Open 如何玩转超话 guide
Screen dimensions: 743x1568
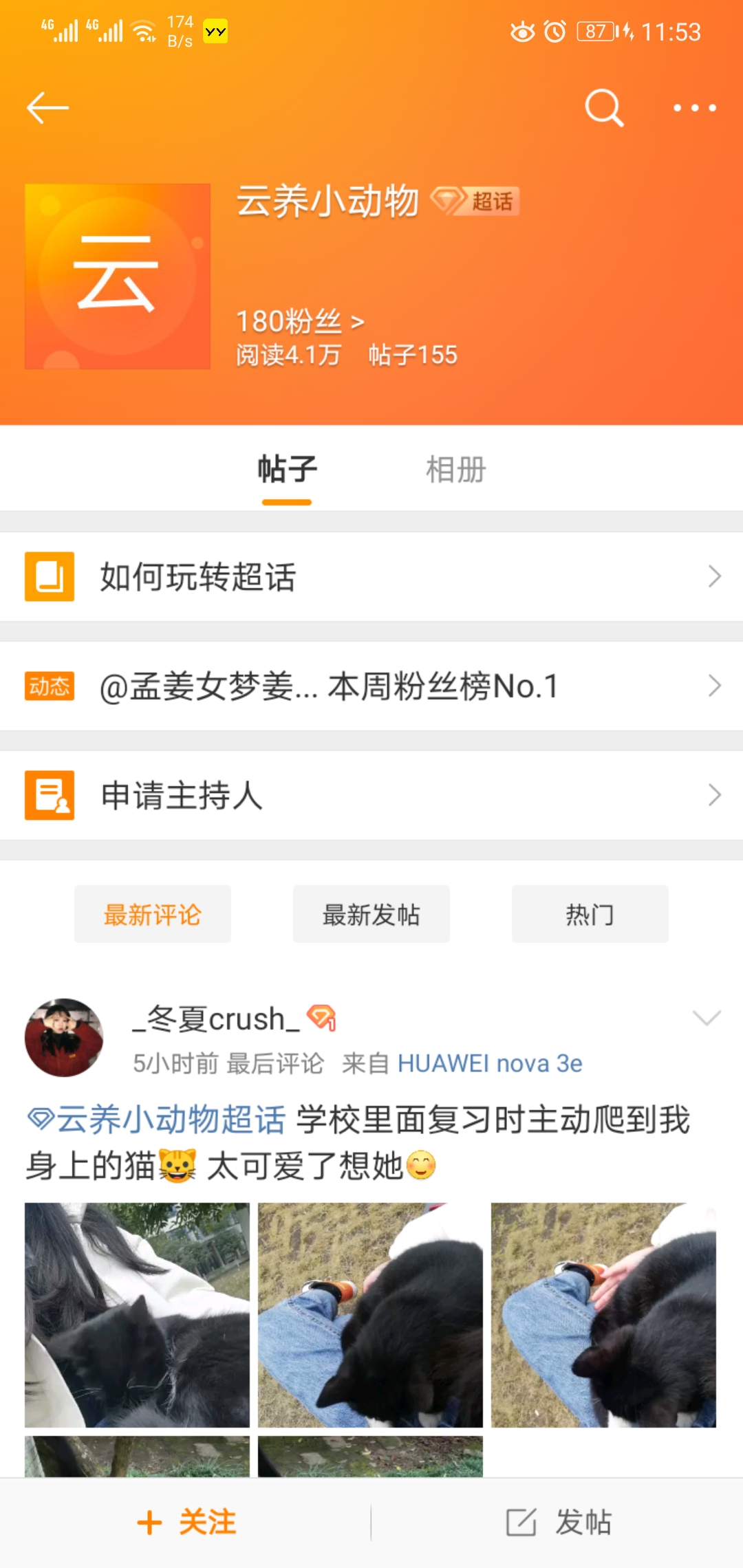click(371, 576)
